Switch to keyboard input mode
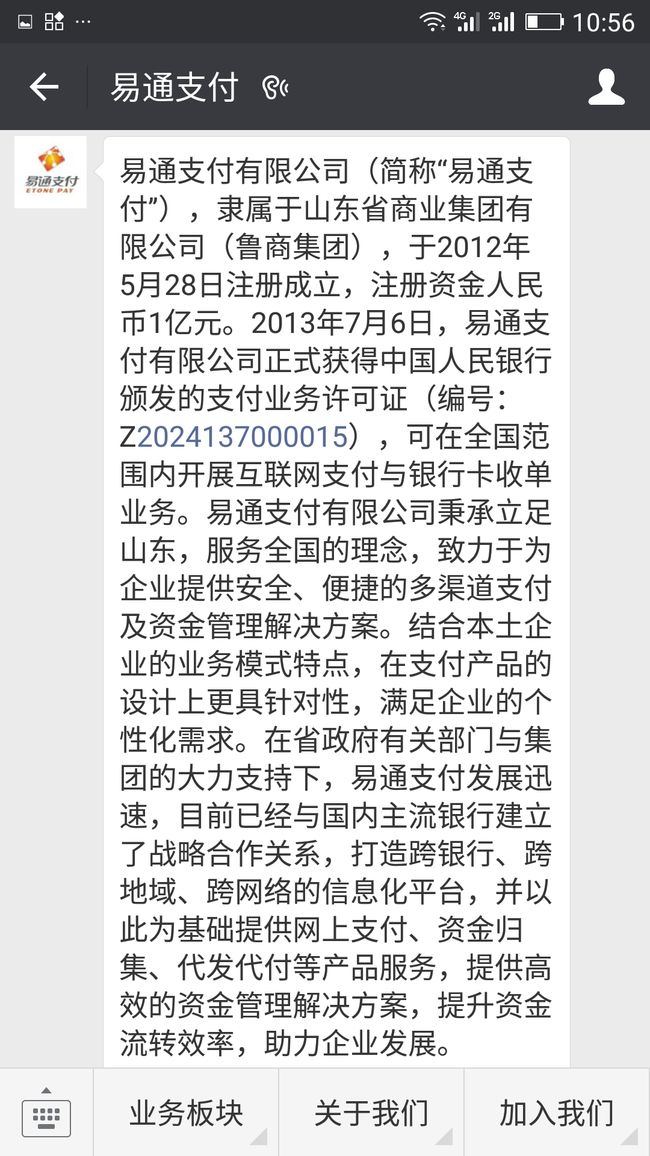The height and width of the screenshot is (1156, 650). 46,1112
